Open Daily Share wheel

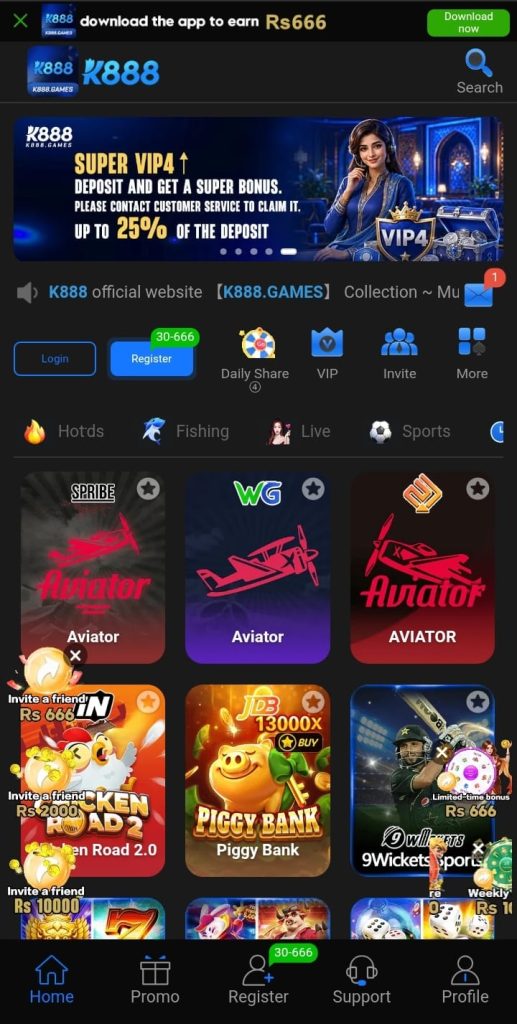(255, 360)
